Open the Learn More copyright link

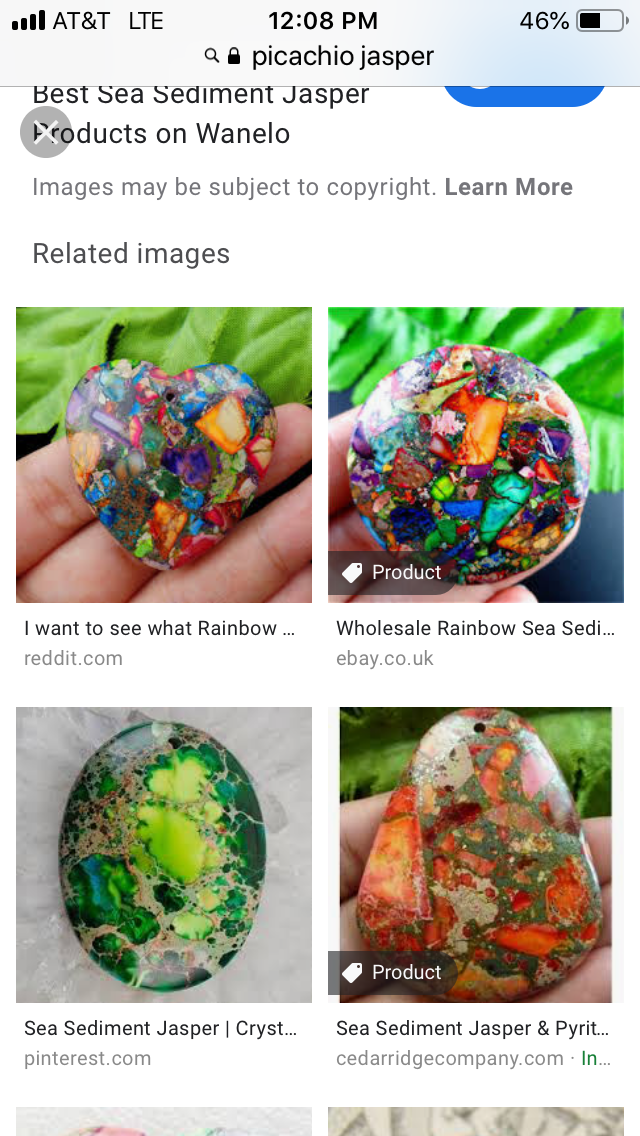pyautogui.click(x=508, y=187)
